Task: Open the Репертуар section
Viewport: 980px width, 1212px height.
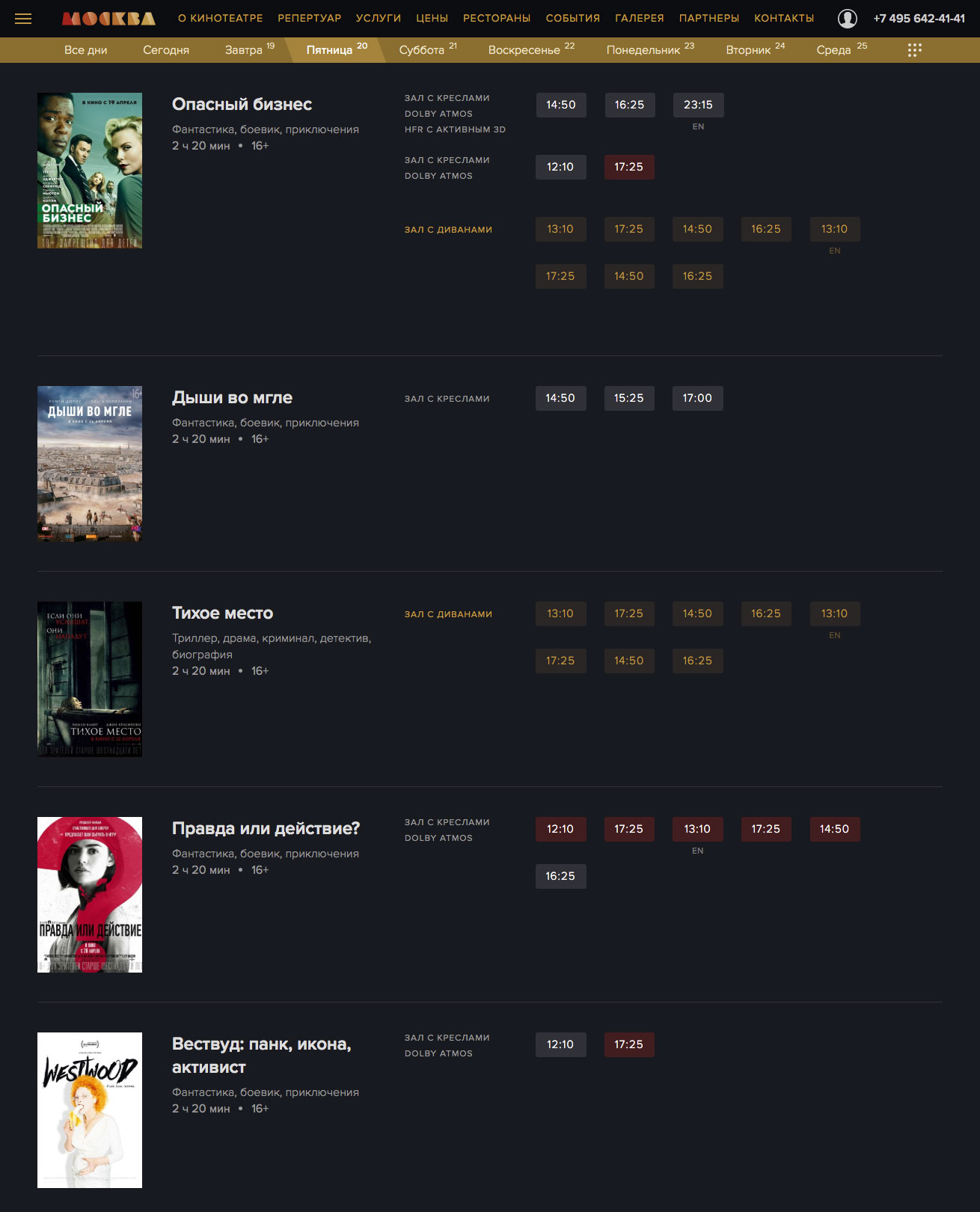Action: tap(309, 18)
